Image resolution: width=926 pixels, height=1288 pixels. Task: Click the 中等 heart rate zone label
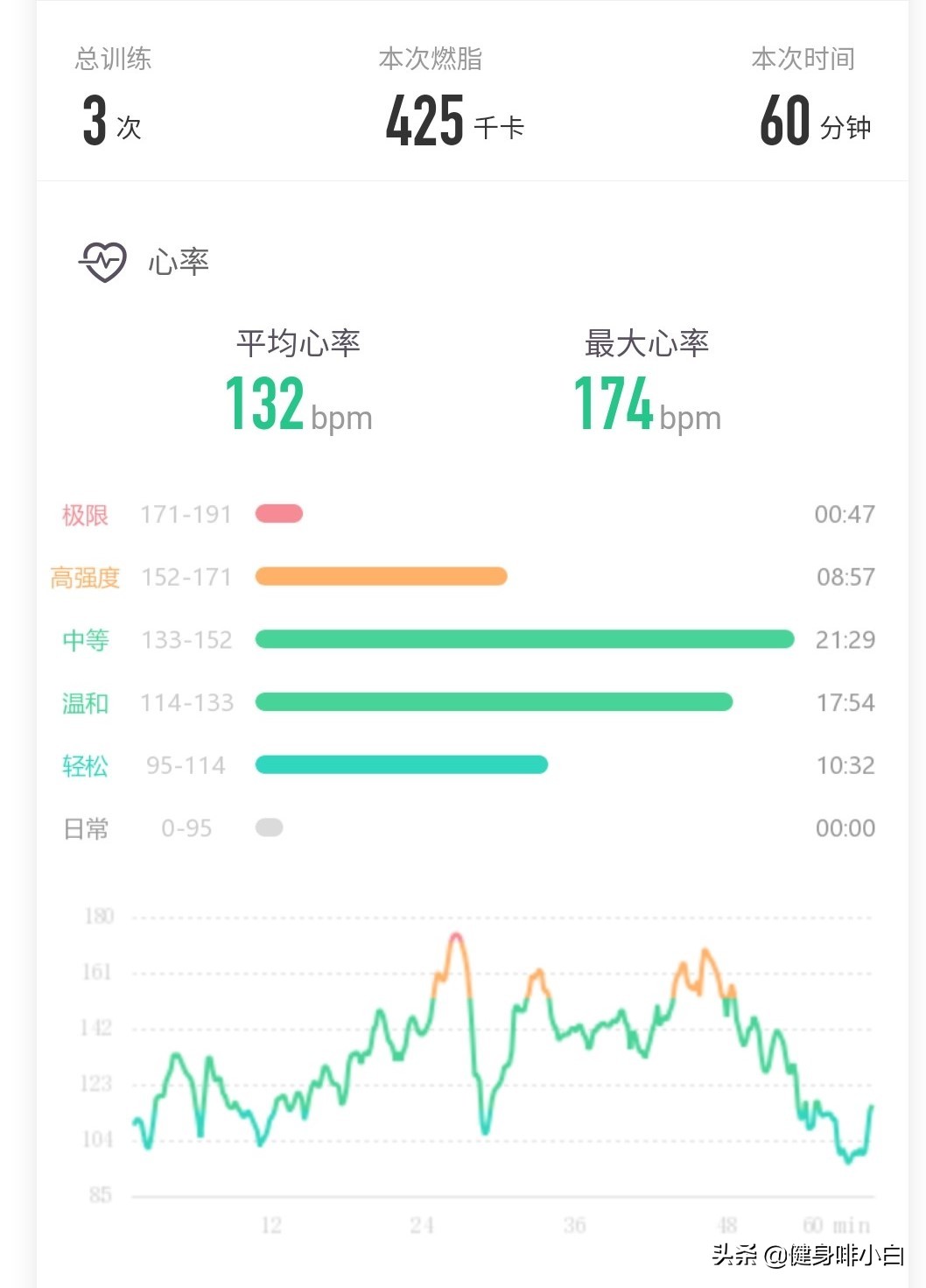tap(83, 640)
